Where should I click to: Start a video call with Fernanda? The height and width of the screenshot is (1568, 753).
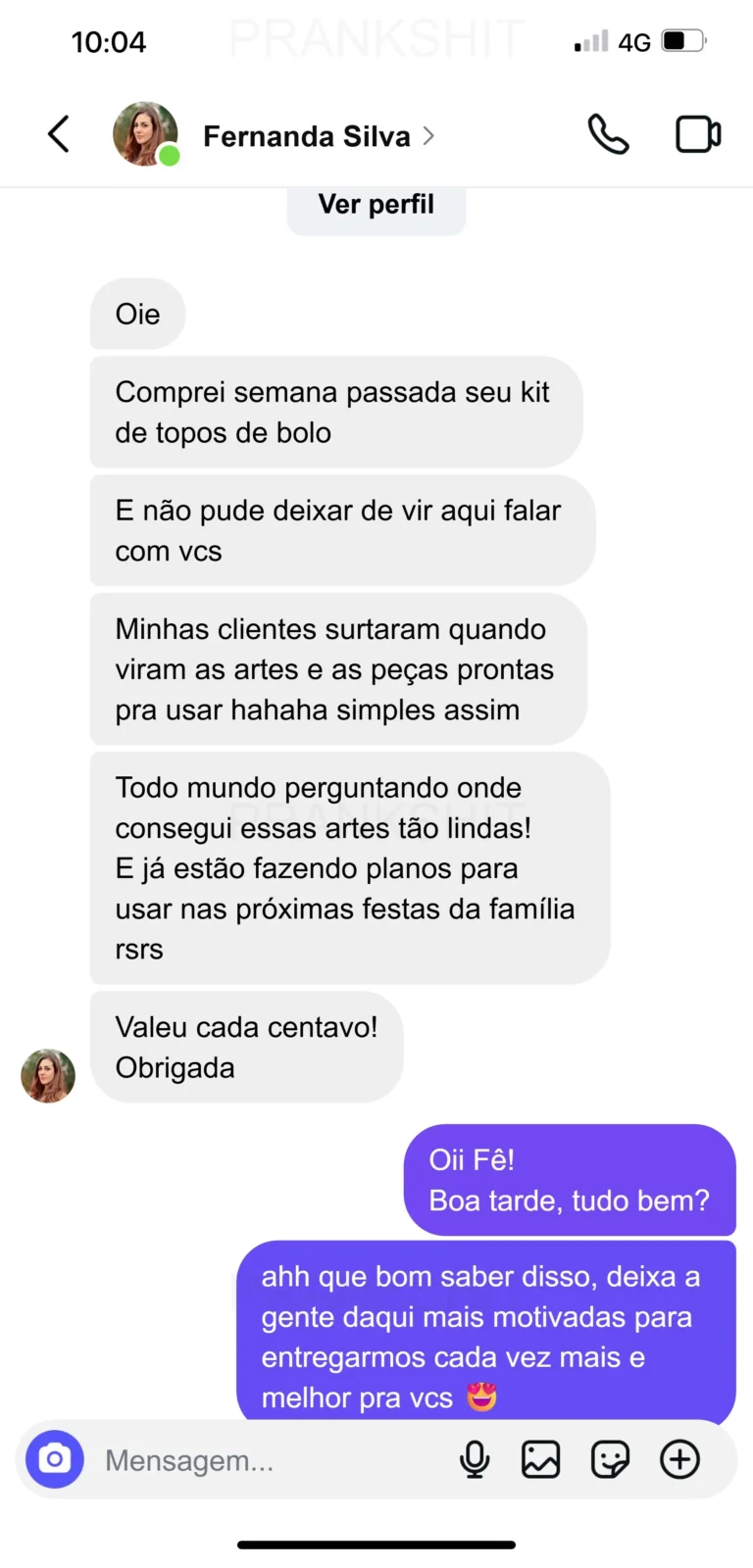[698, 134]
